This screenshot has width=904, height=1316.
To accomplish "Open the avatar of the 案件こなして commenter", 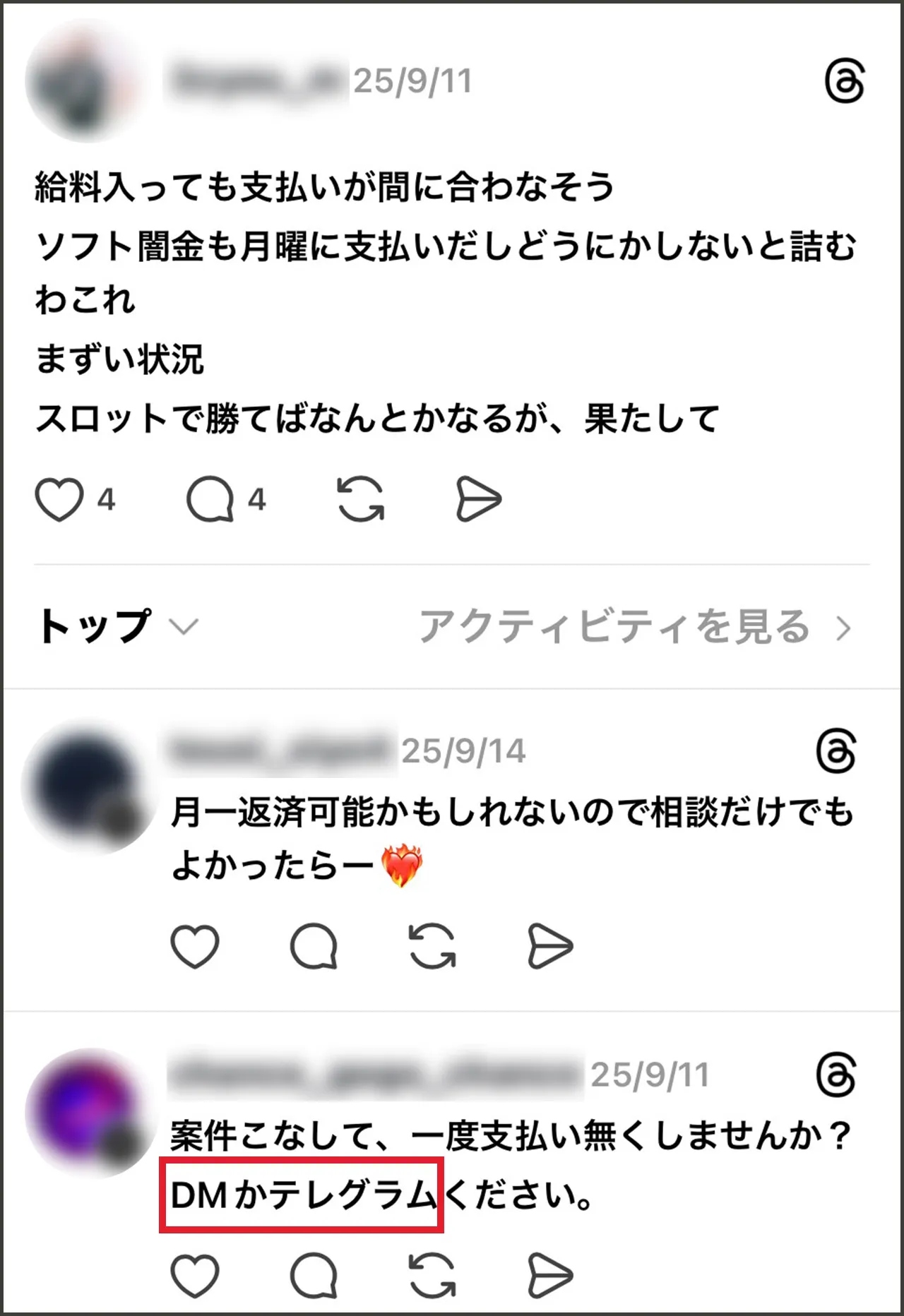I will (x=86, y=1113).
